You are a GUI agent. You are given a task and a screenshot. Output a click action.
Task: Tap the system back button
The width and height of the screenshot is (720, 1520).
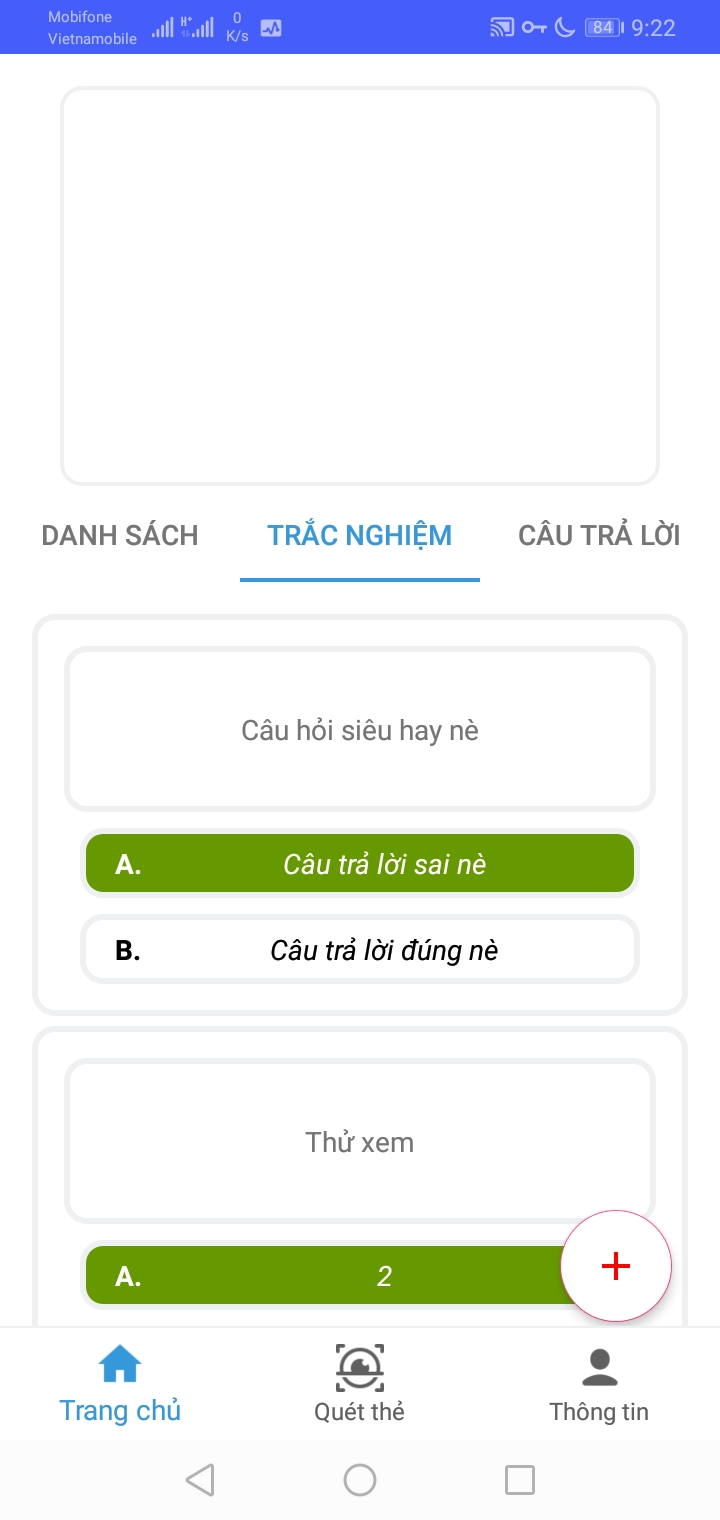point(200,1480)
